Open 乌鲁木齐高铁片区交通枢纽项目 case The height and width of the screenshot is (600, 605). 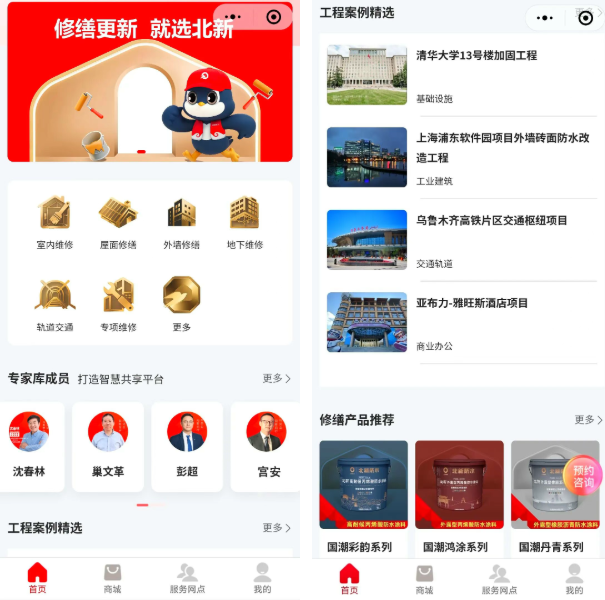pos(461,239)
